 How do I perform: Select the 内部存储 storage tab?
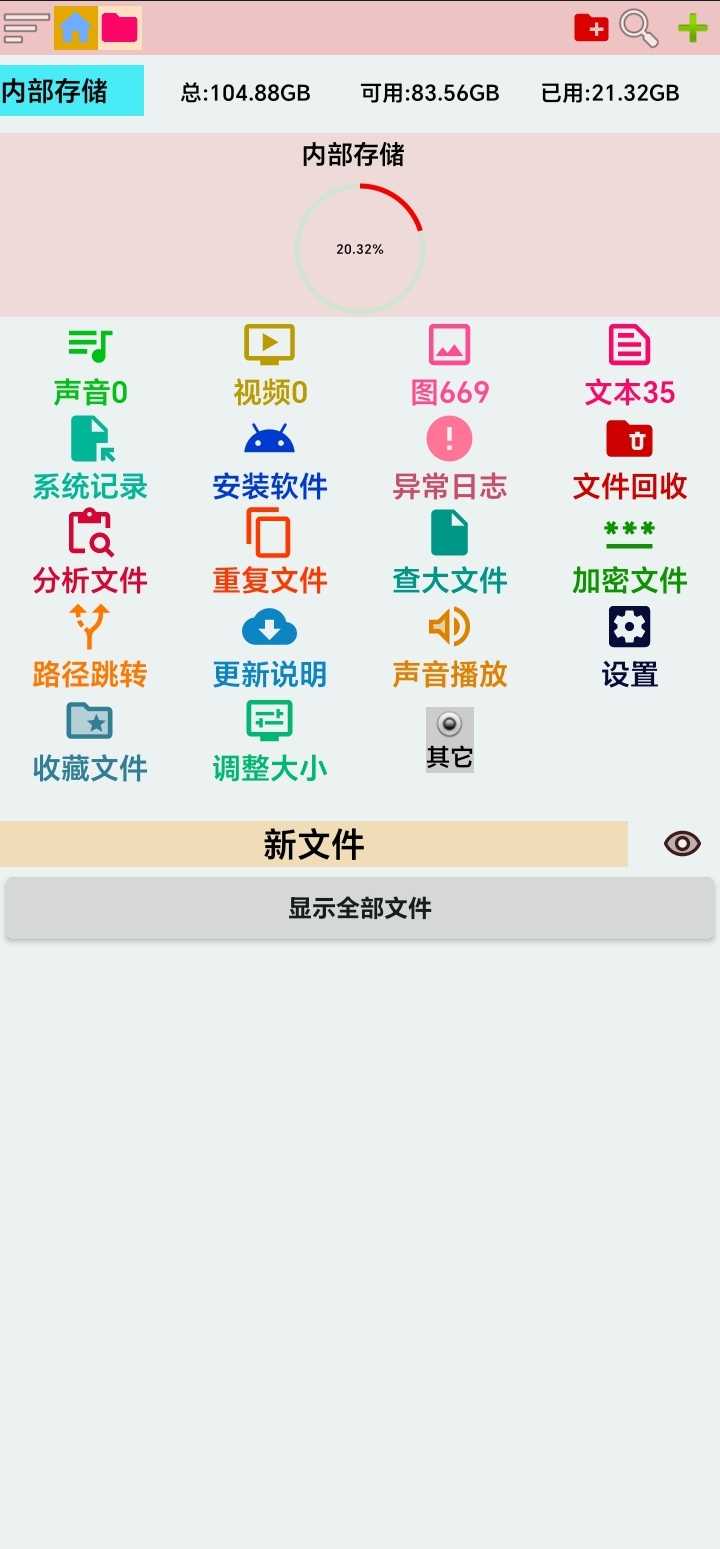(x=71, y=91)
